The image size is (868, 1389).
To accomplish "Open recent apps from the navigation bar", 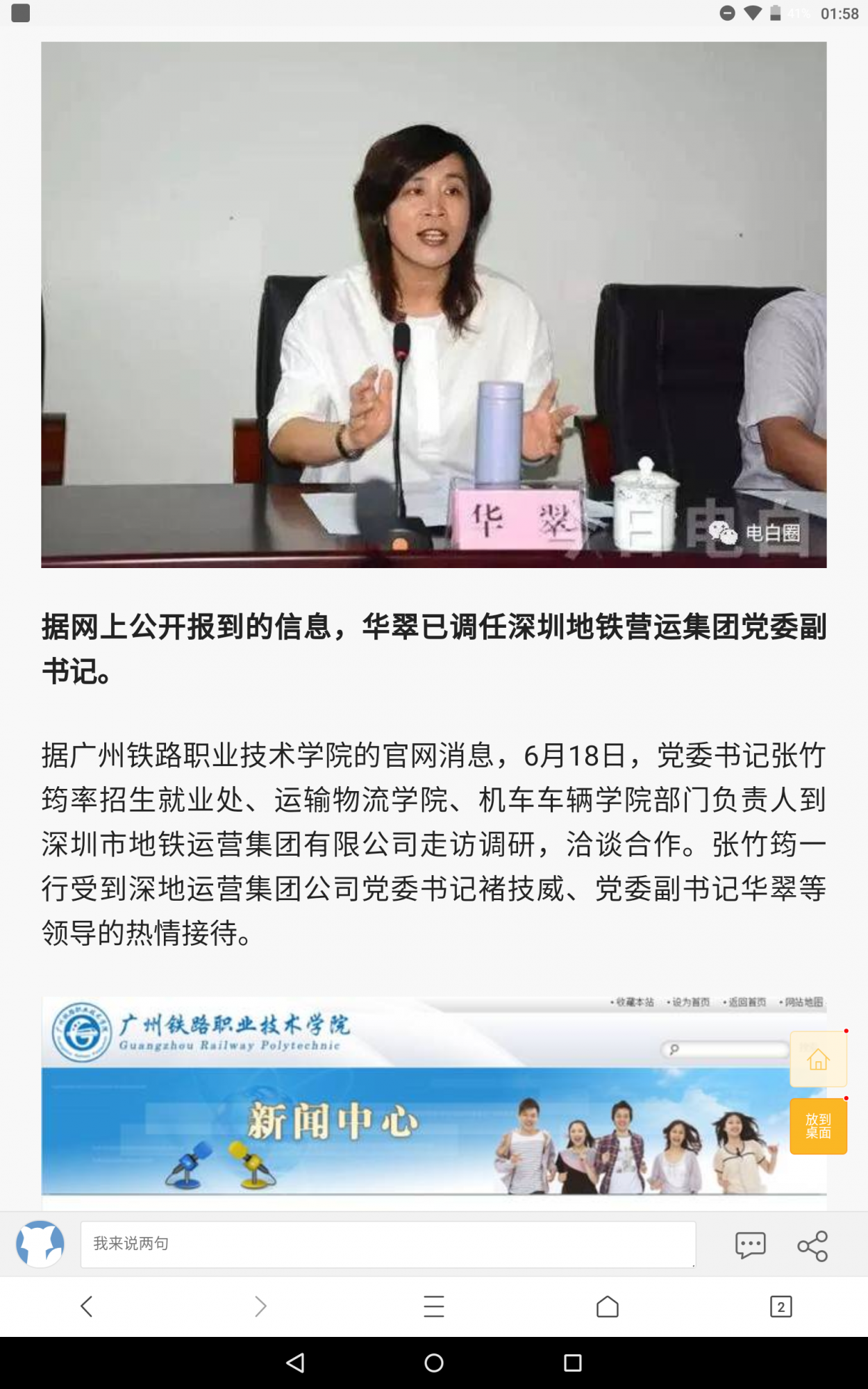I will point(573,1363).
